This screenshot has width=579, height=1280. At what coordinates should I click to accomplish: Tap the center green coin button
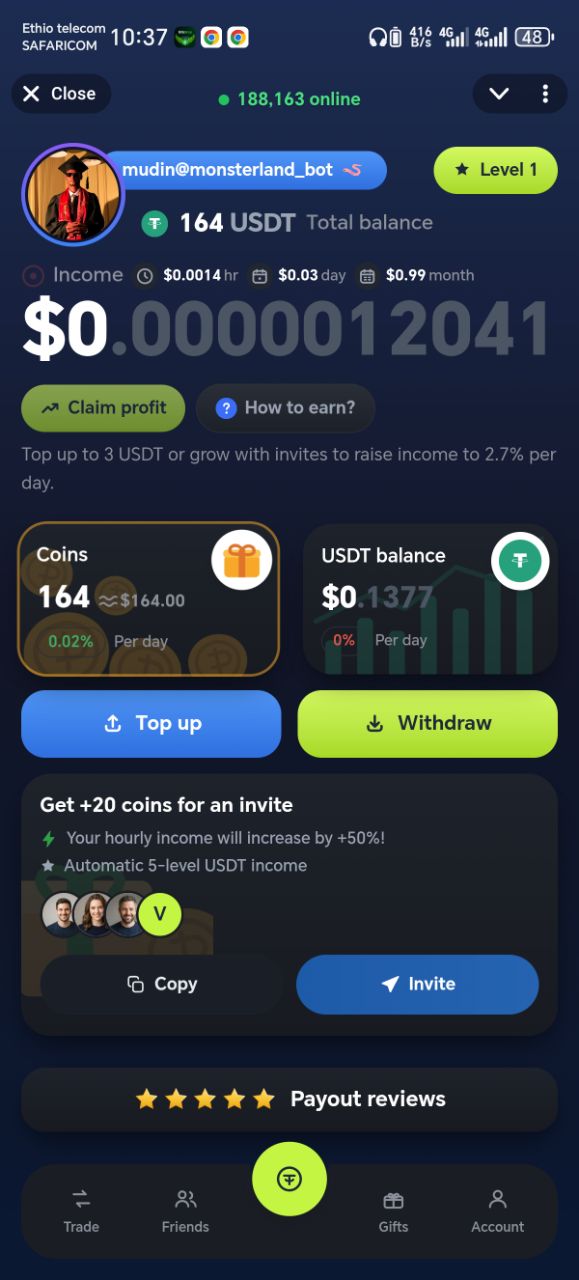pyautogui.click(x=289, y=1179)
